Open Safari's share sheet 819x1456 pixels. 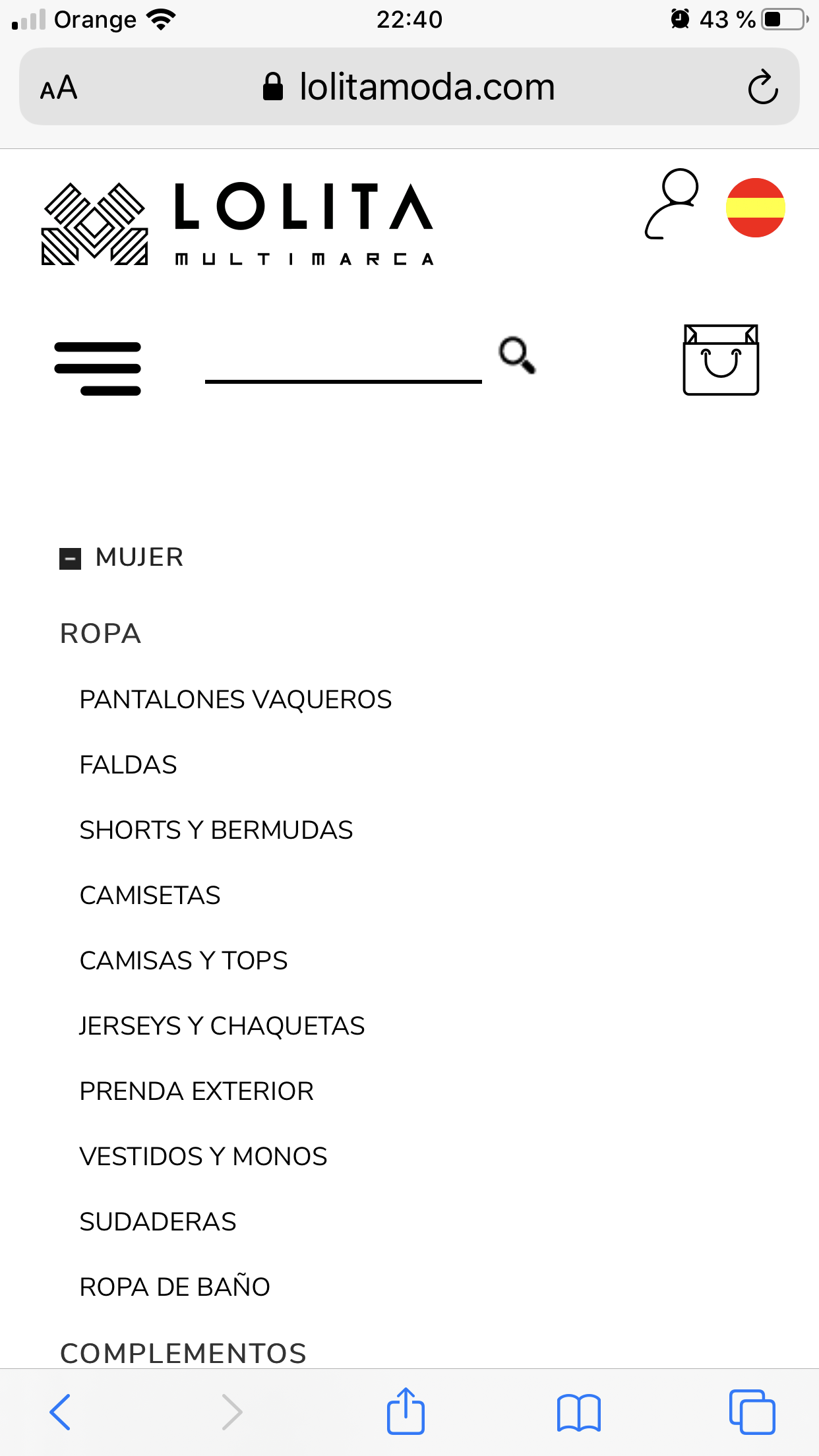[406, 1411]
